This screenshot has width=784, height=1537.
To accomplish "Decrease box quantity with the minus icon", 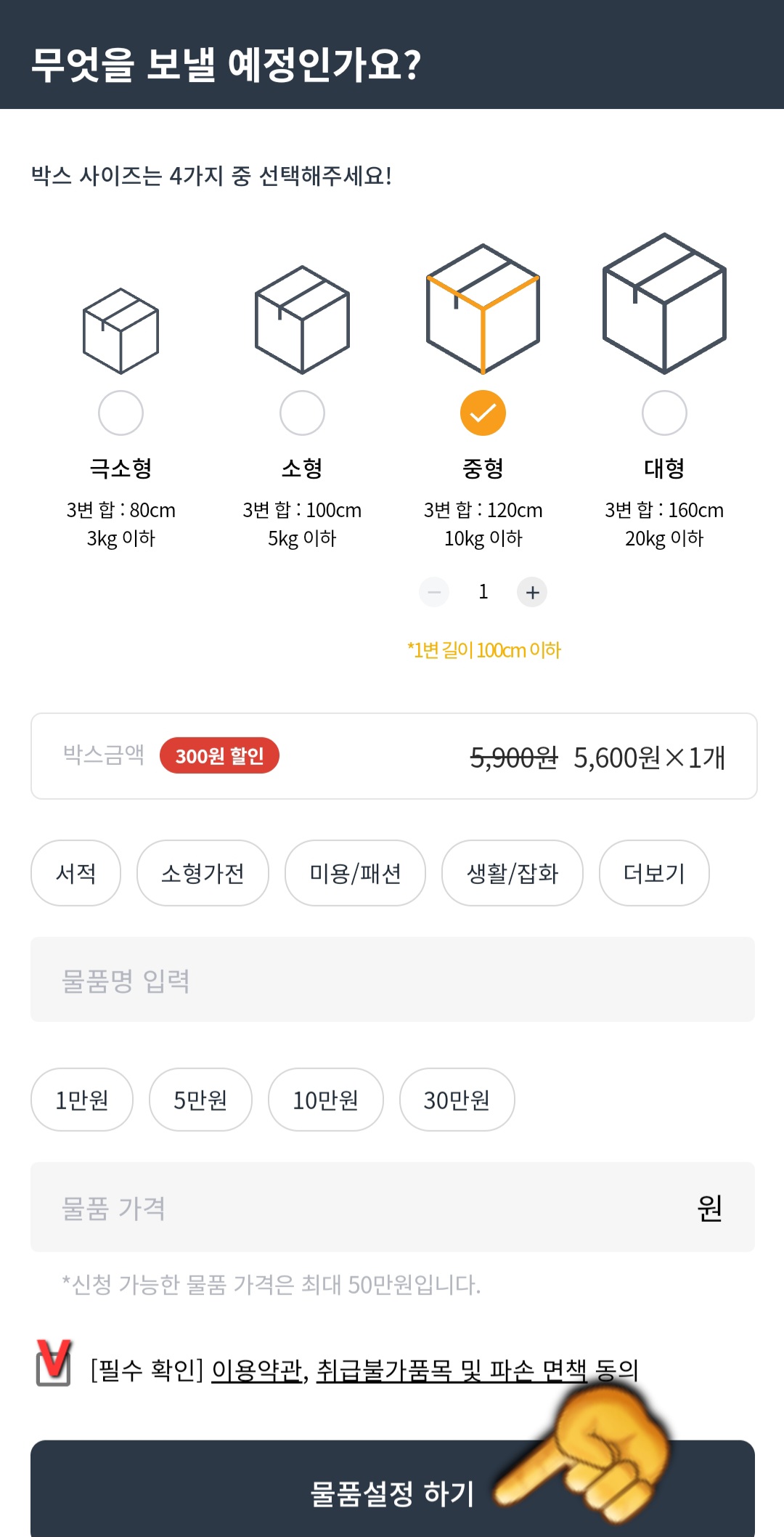I will [434, 592].
